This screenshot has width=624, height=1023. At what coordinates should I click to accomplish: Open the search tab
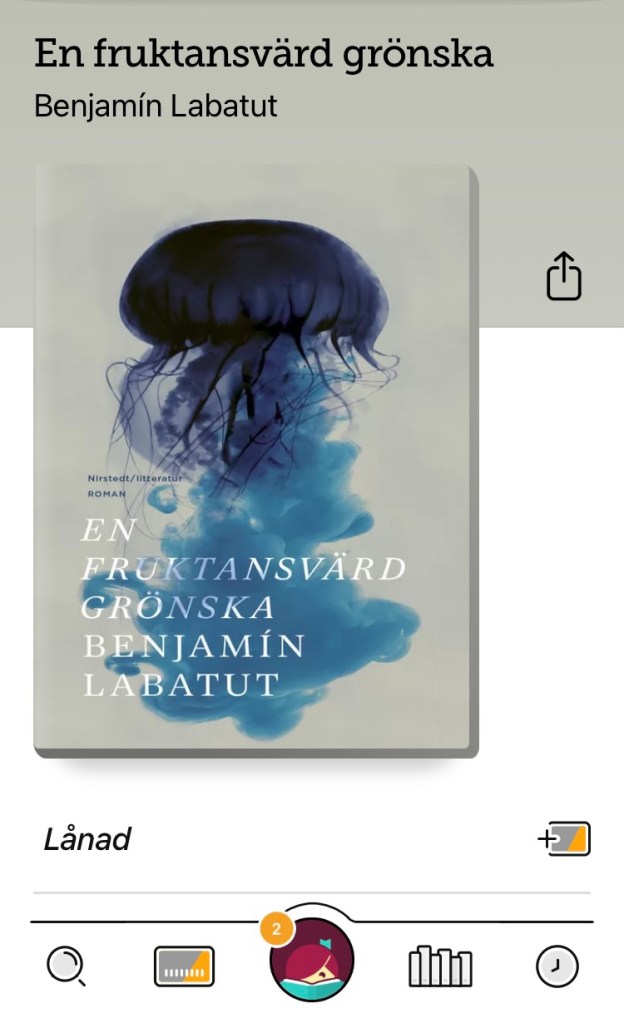pyautogui.click(x=66, y=966)
